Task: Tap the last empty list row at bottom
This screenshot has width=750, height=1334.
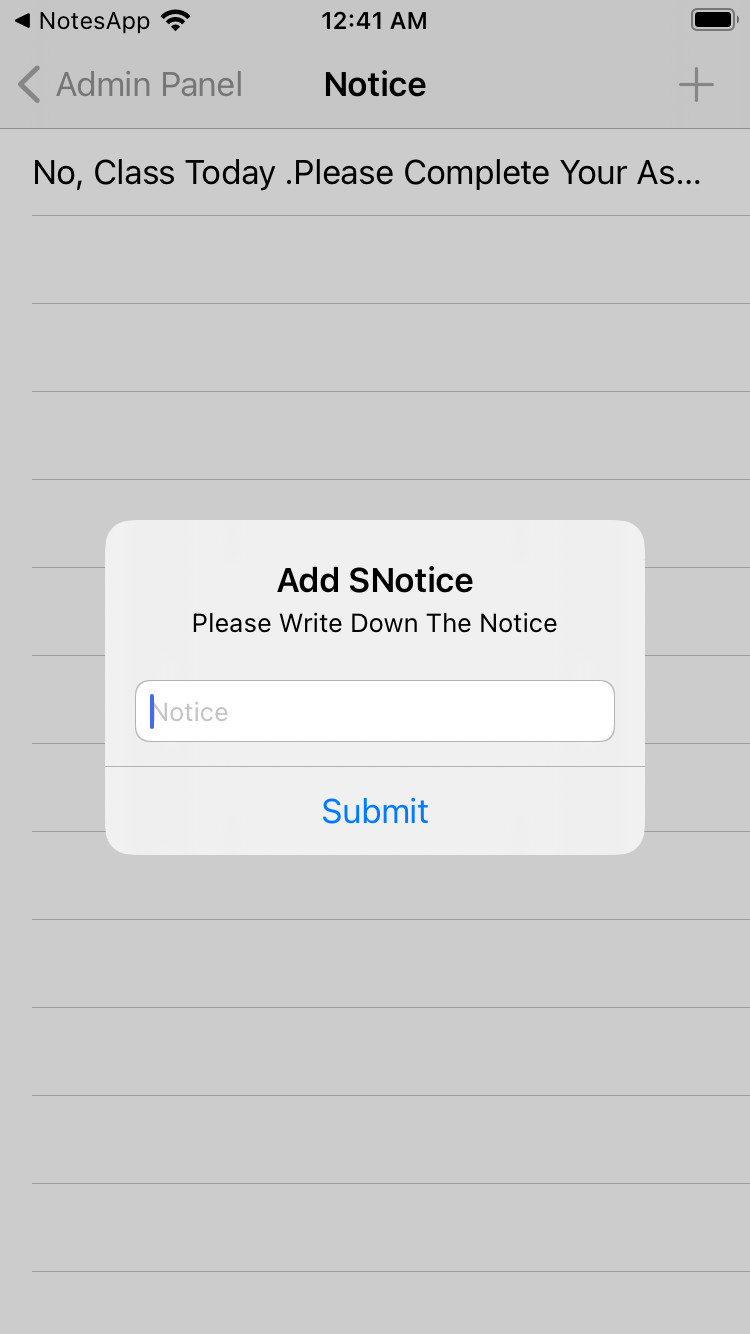Action: 374,1300
